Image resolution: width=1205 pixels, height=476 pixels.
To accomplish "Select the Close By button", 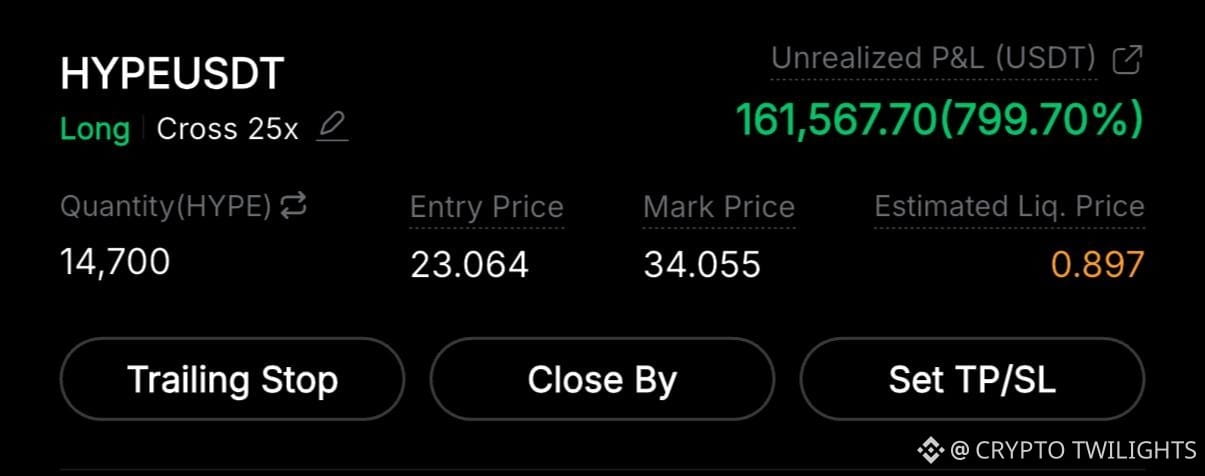I will [602, 380].
